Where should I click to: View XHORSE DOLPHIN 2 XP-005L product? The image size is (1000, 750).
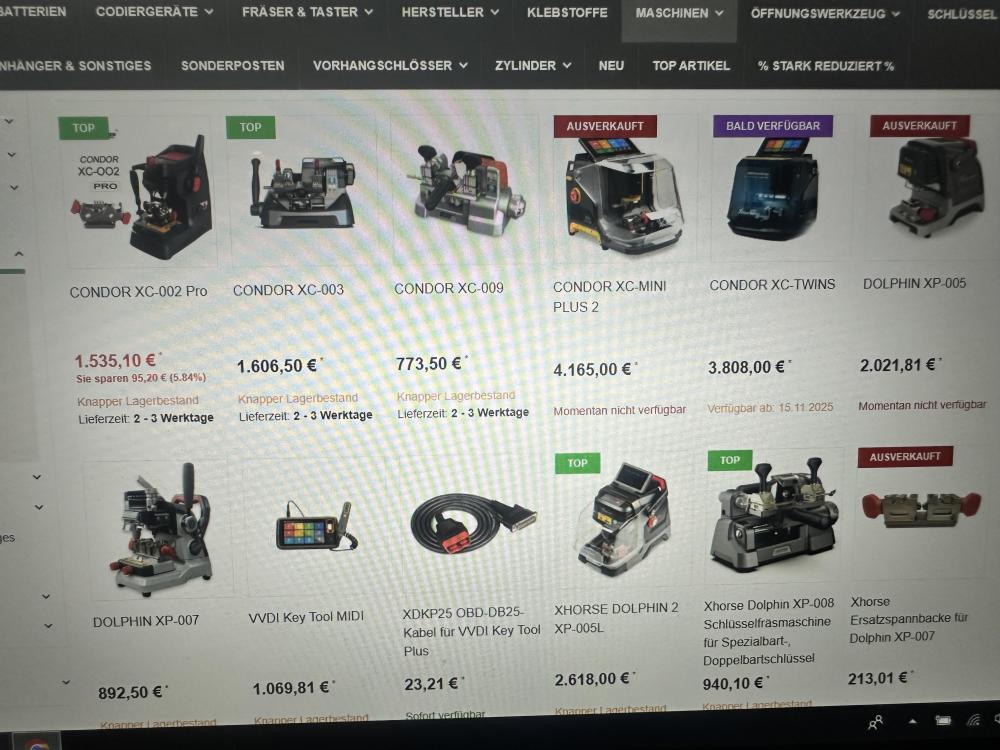(616, 617)
